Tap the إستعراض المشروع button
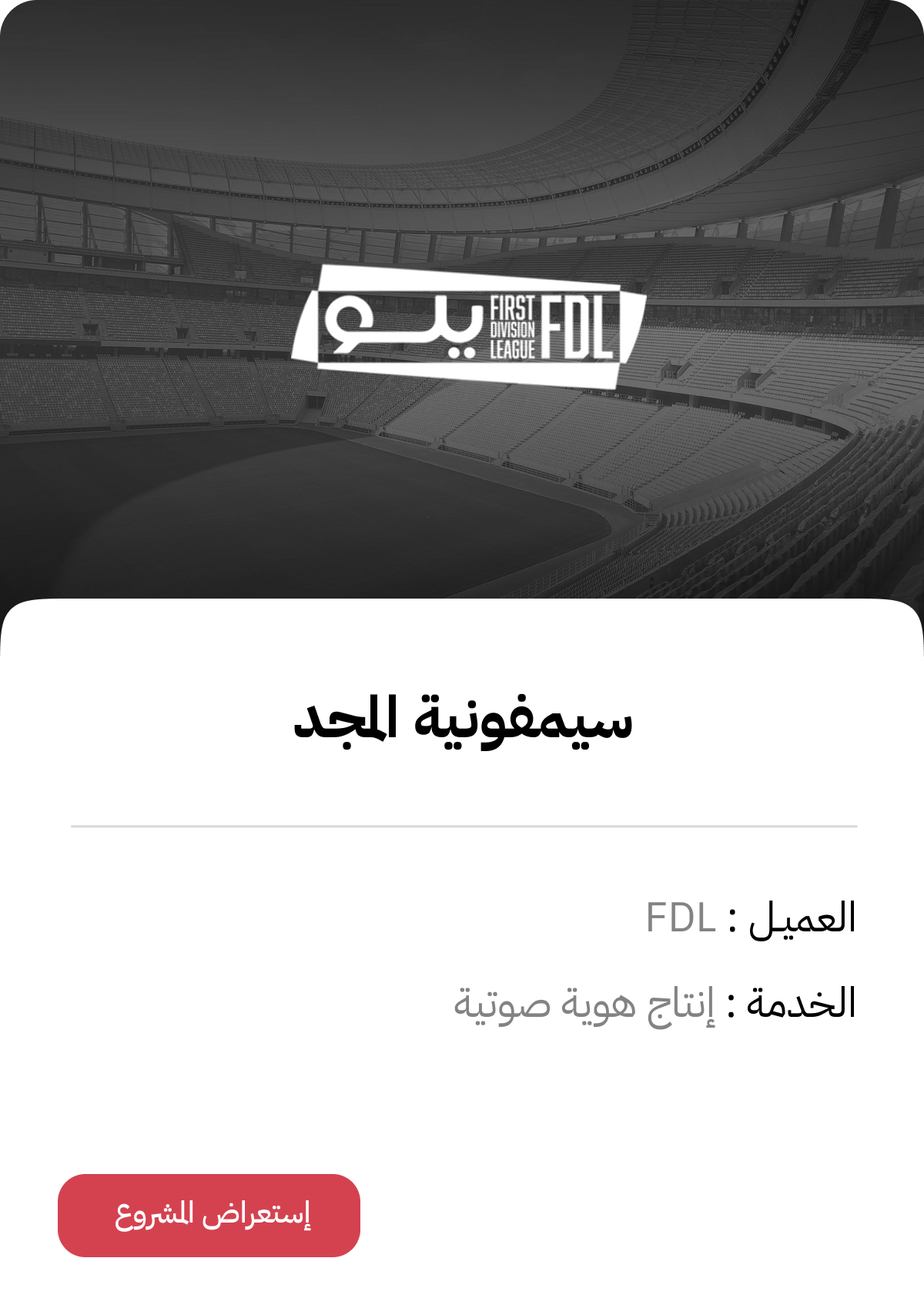The image size is (924, 1315). [x=209, y=1215]
